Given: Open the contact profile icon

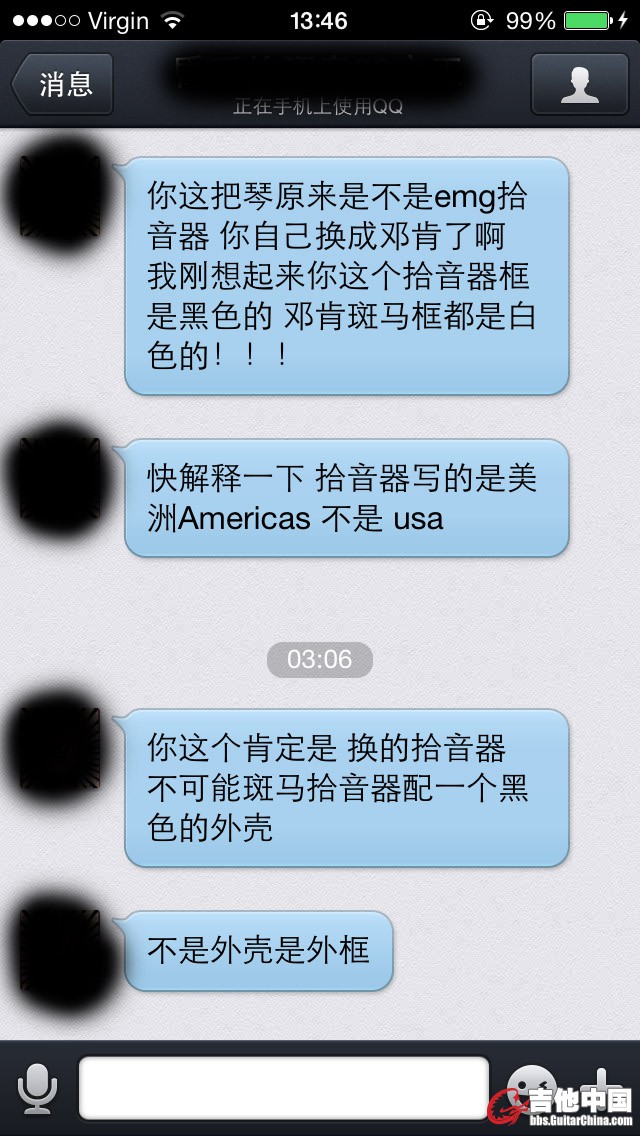Looking at the screenshot, I should pyautogui.click(x=579, y=84).
